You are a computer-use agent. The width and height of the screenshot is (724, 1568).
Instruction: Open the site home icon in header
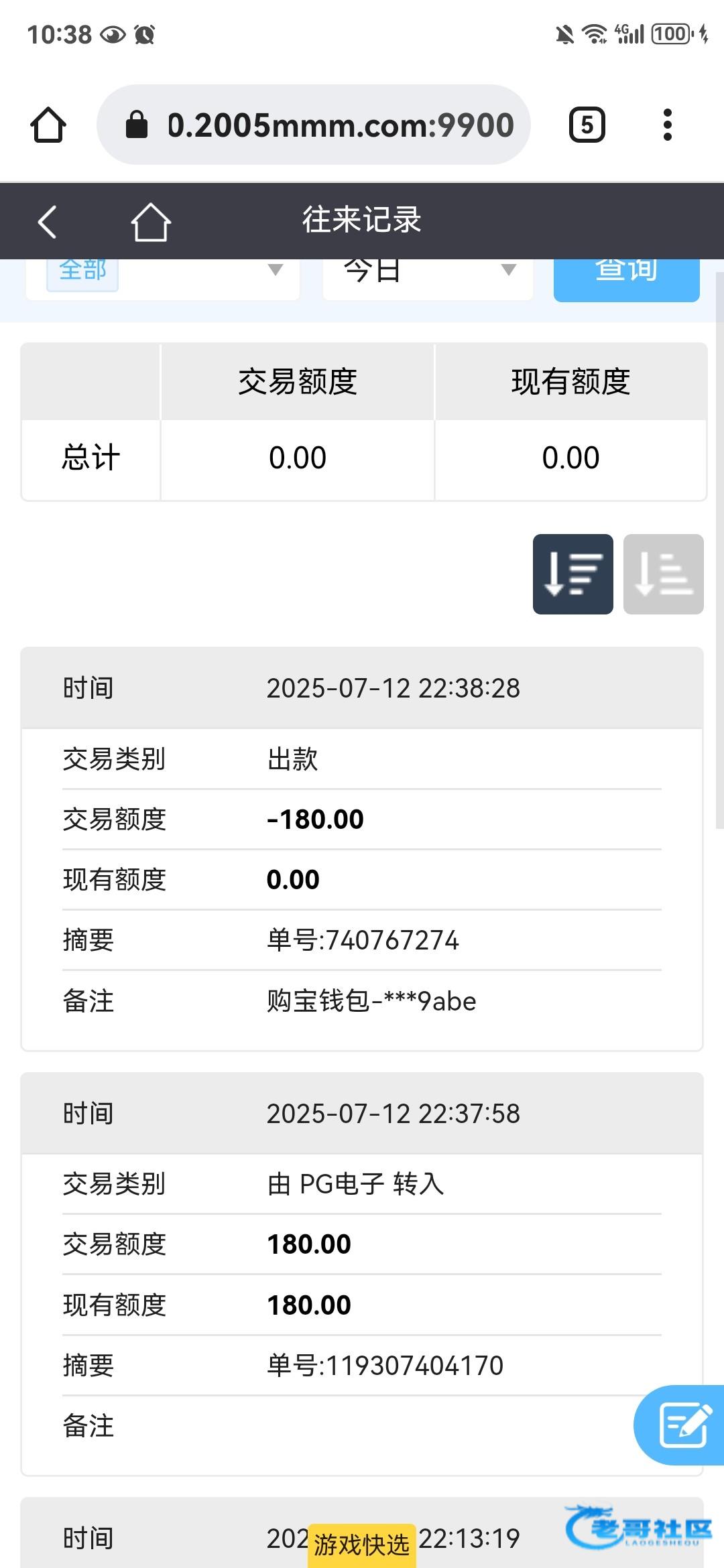click(x=150, y=222)
